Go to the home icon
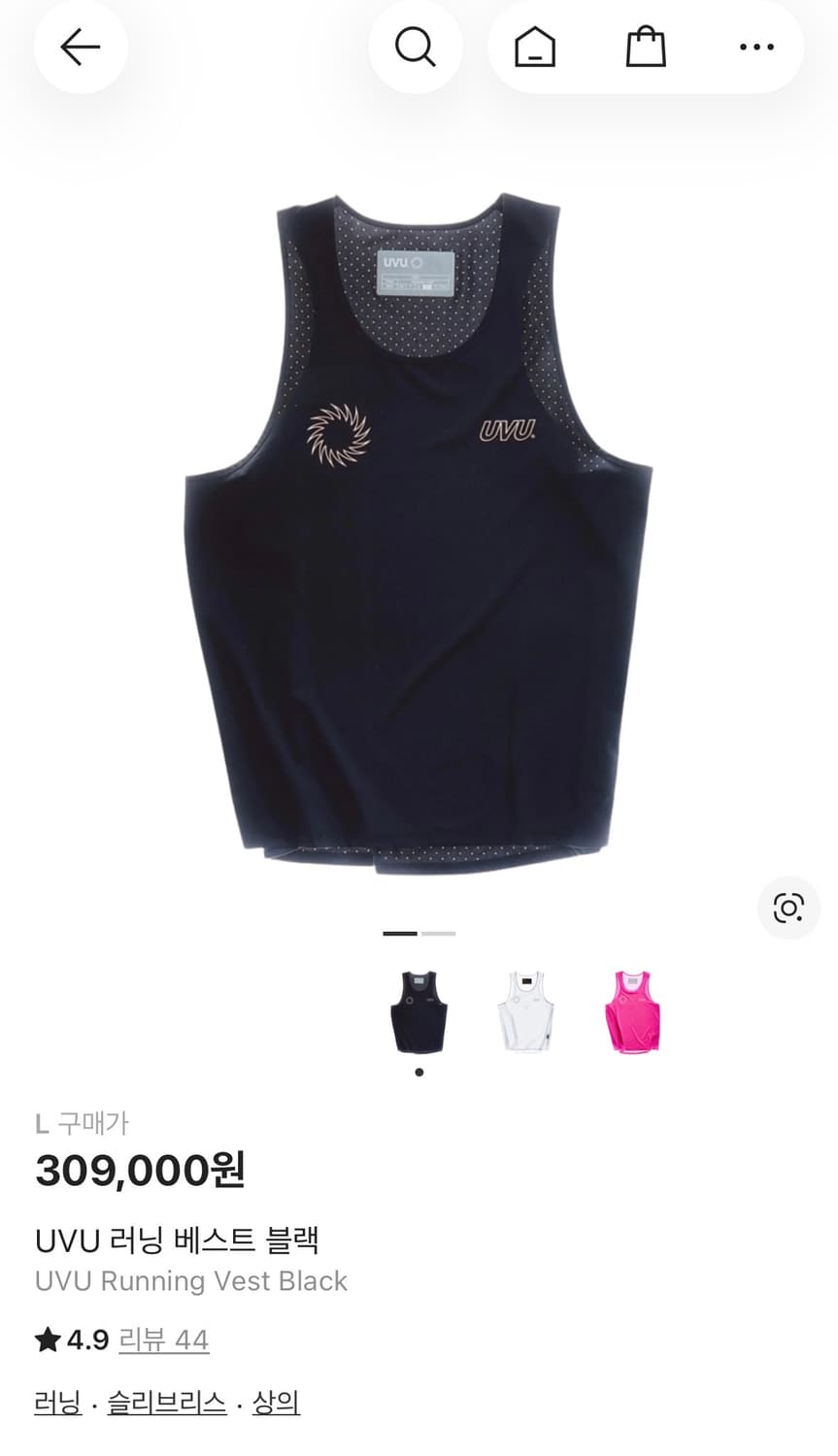Screen dimensions: 838x1456 click(532, 47)
